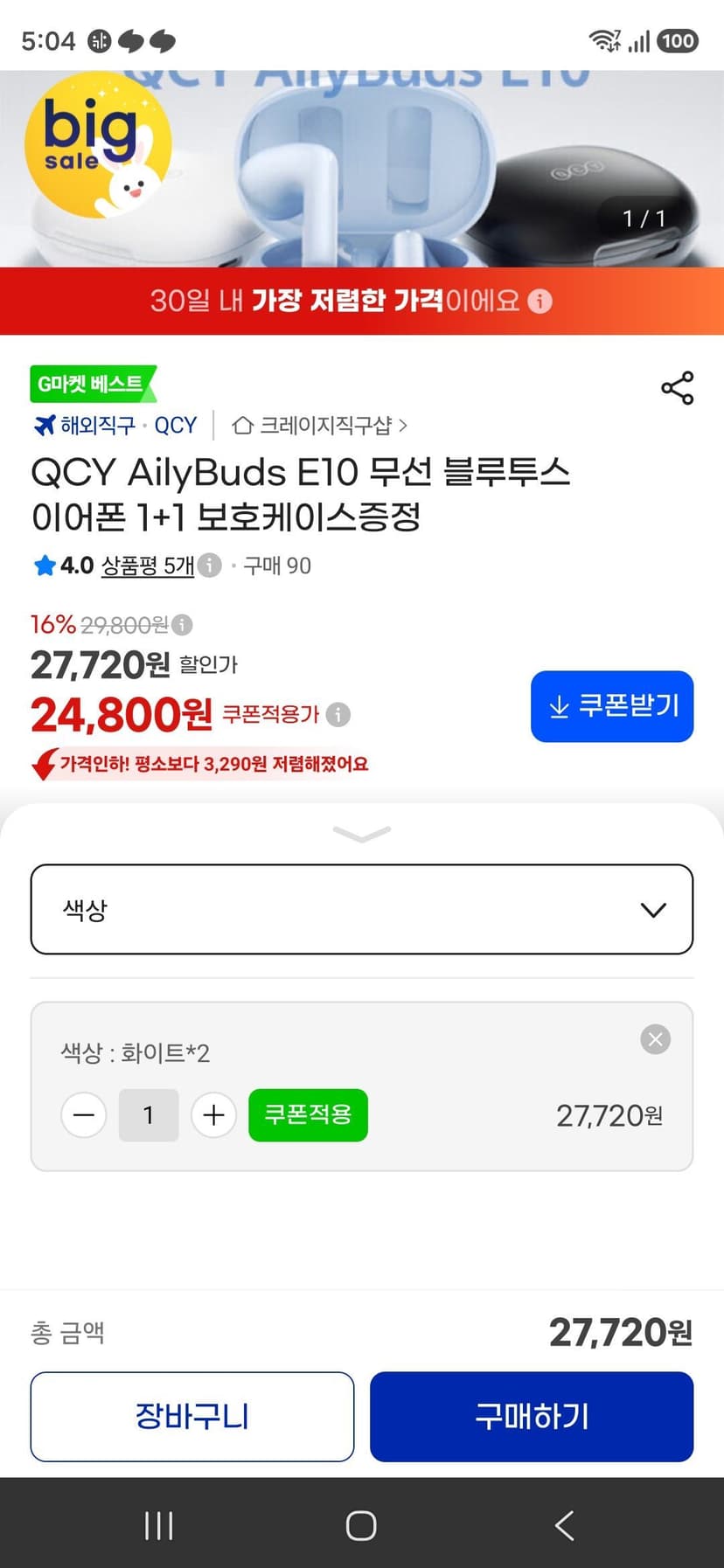Collapse the options panel with the handle
Screen dimensions: 724x1568
[362, 834]
